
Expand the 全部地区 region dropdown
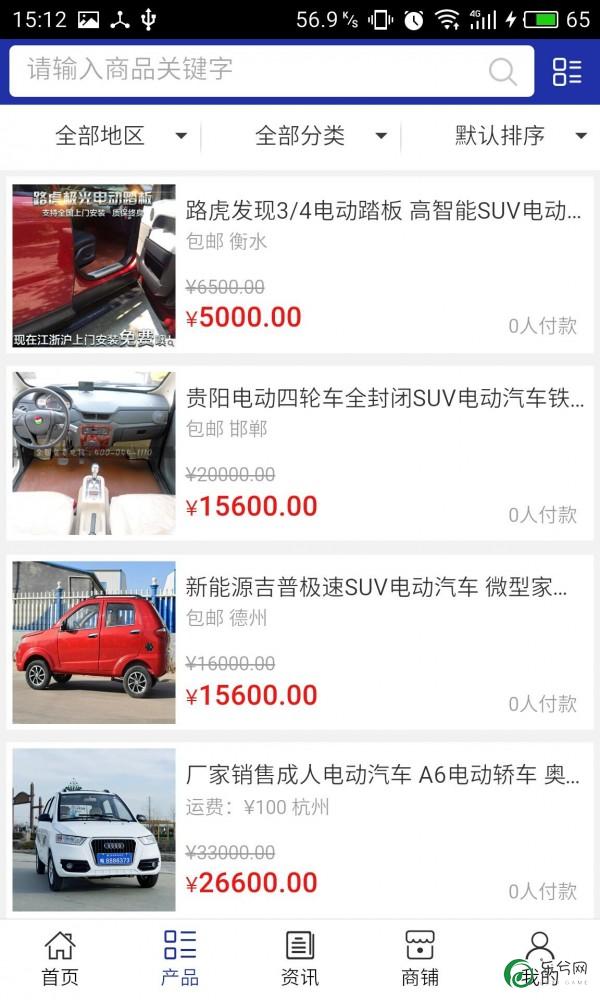click(x=121, y=136)
